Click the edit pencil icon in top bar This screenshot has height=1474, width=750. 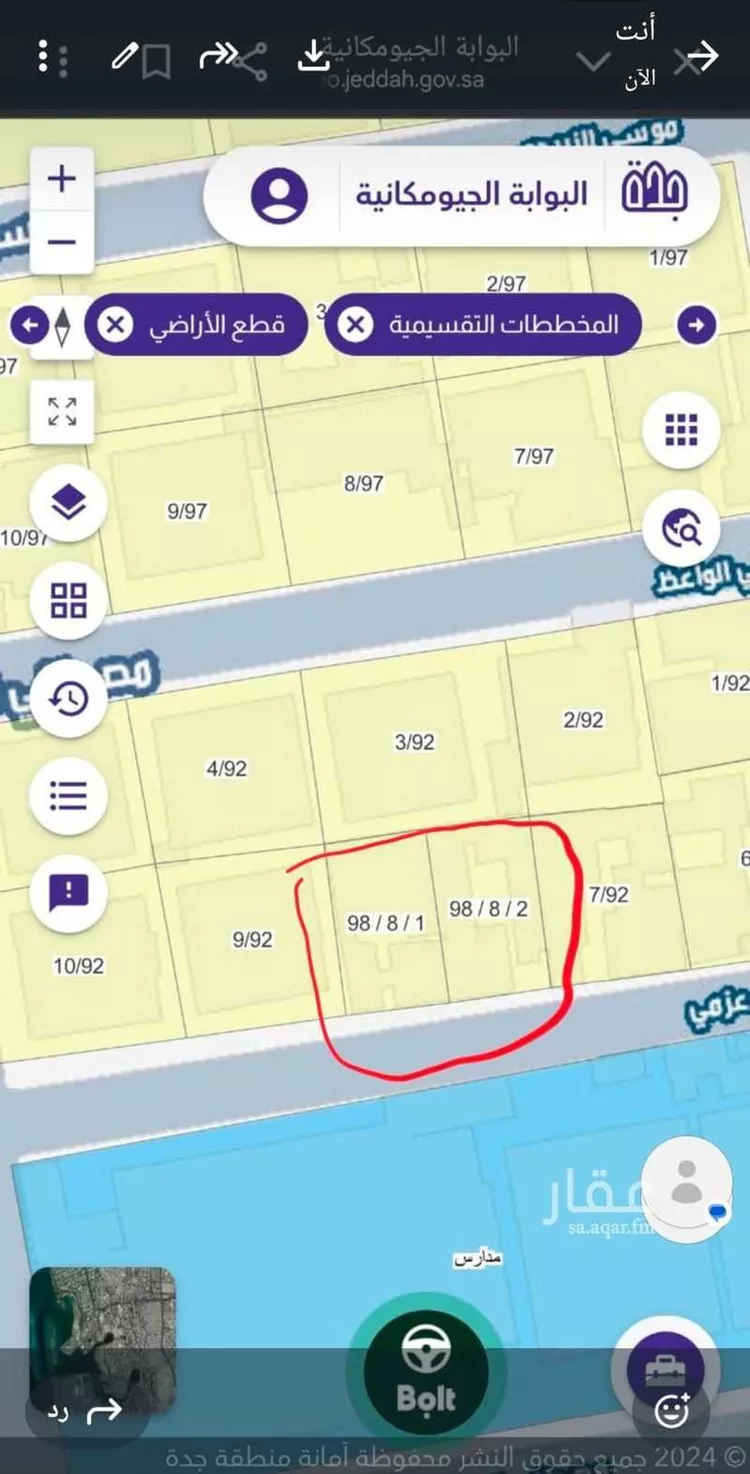click(128, 56)
